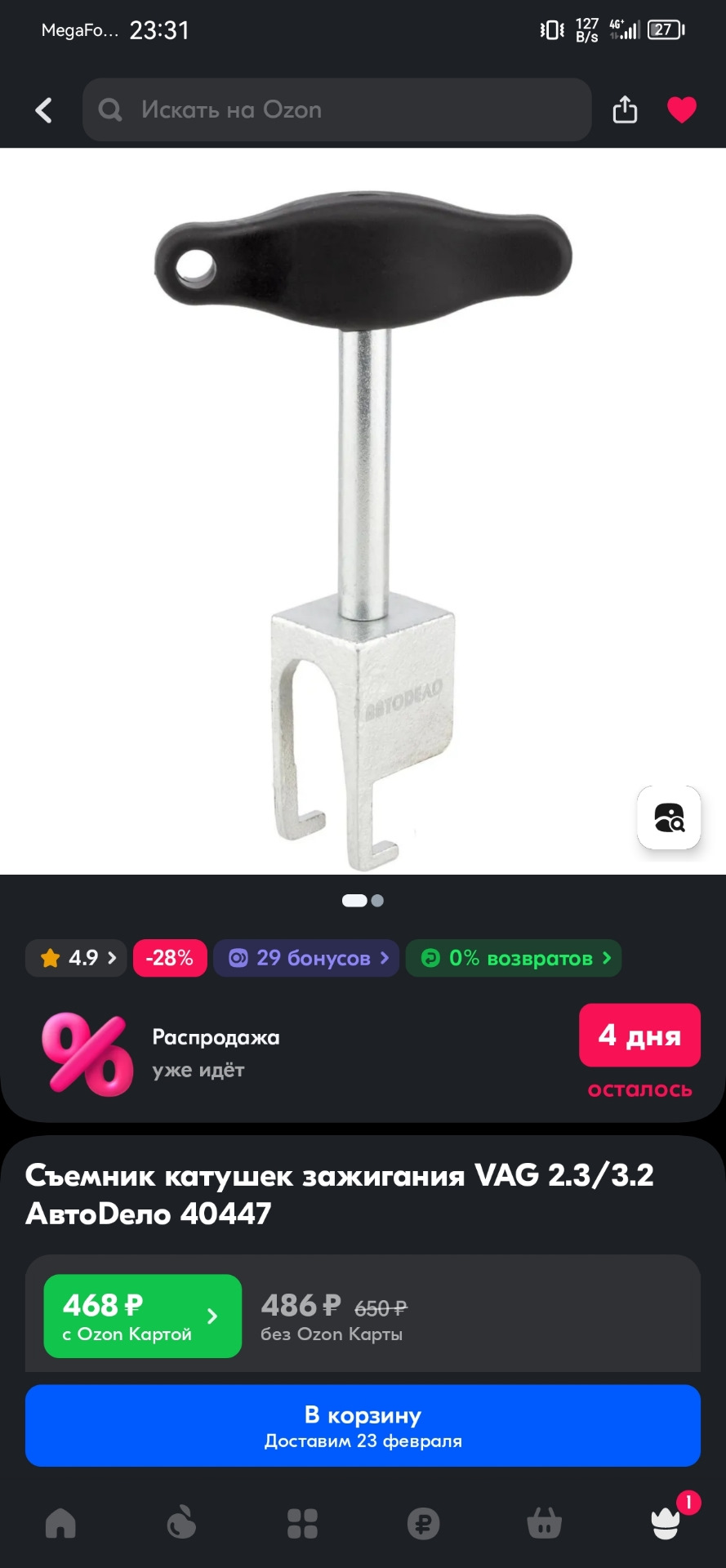The width and height of the screenshot is (726, 1568).
Task: Open the Fresh groceries tab
Action: (181, 1523)
